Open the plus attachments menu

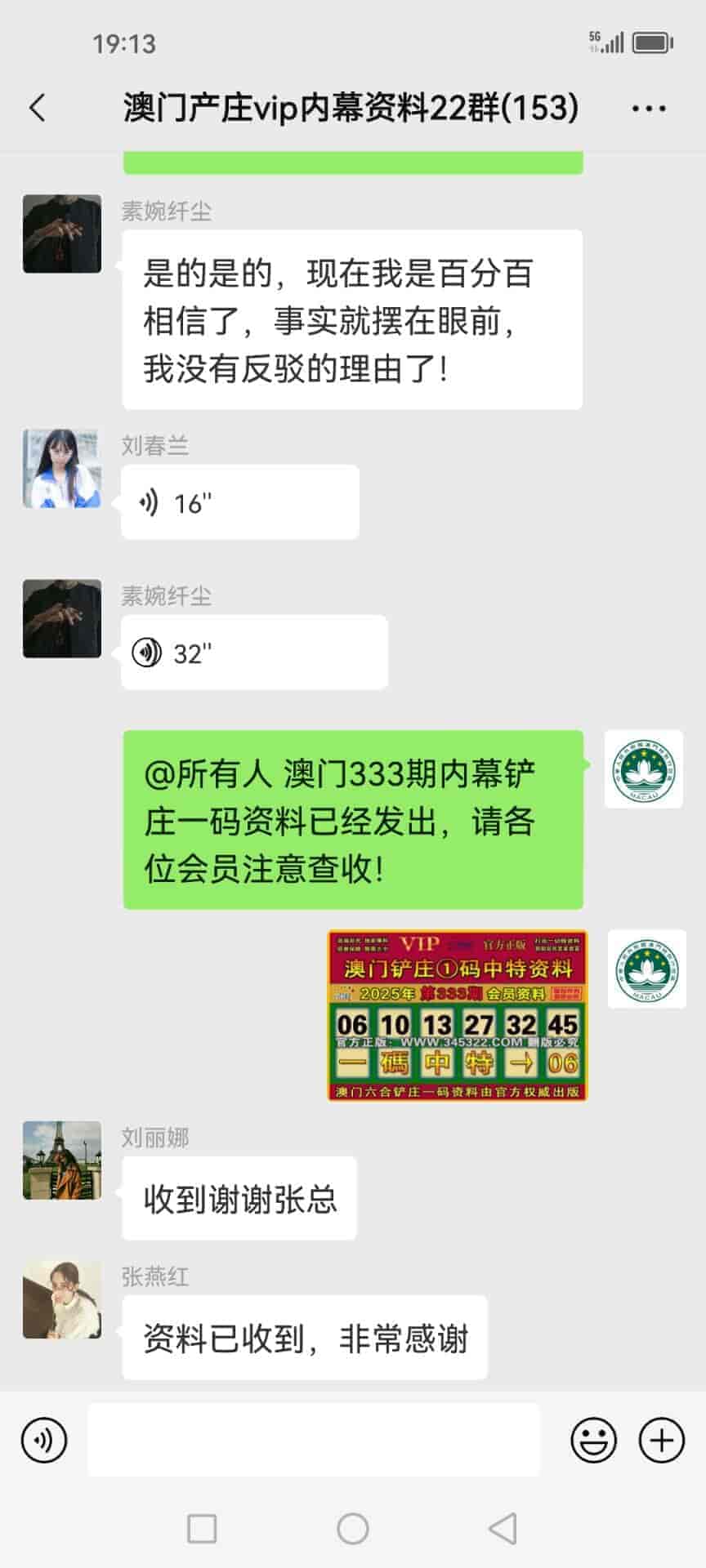tap(661, 1440)
